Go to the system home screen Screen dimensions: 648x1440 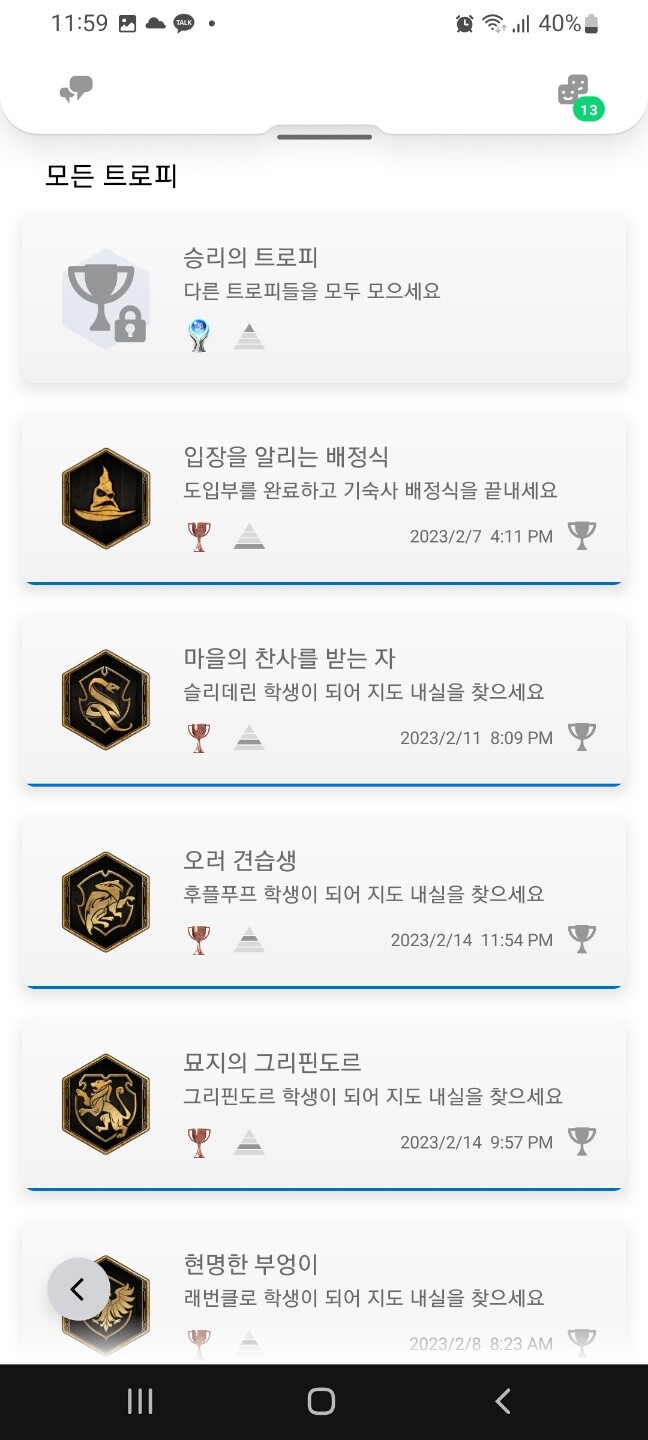click(x=321, y=1401)
